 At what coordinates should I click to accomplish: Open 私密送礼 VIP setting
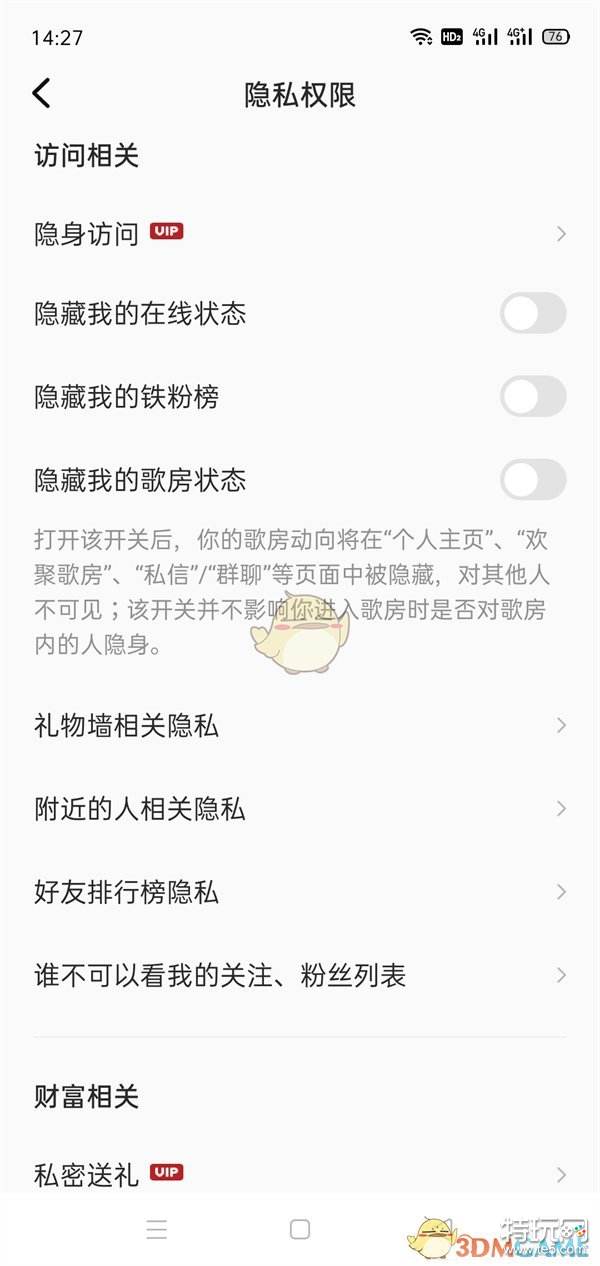coord(300,1174)
